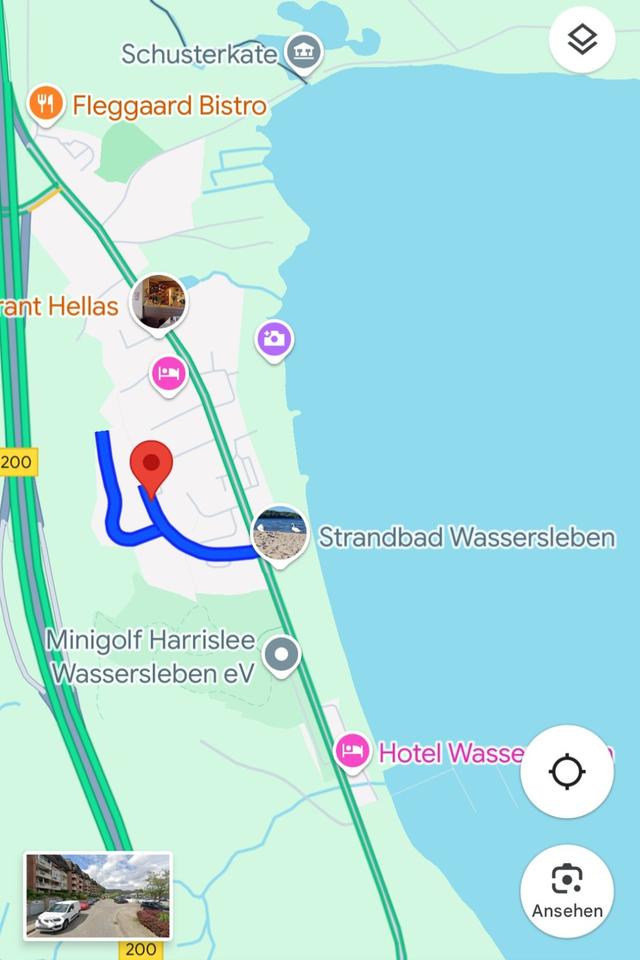Screen dimensions: 640x960
Task: Tap the purple camera photo spot pin
Action: click(274, 340)
